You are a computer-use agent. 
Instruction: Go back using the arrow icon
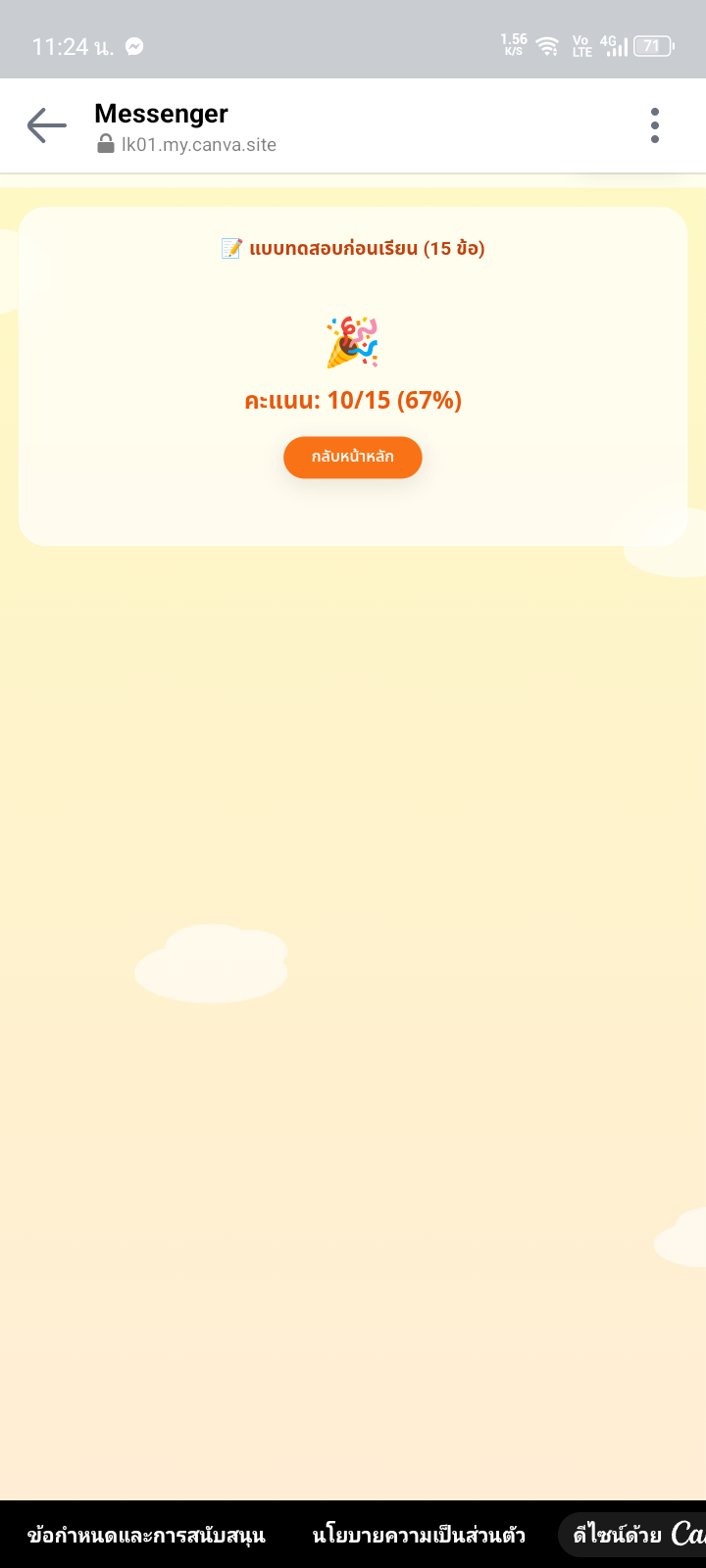click(x=46, y=125)
